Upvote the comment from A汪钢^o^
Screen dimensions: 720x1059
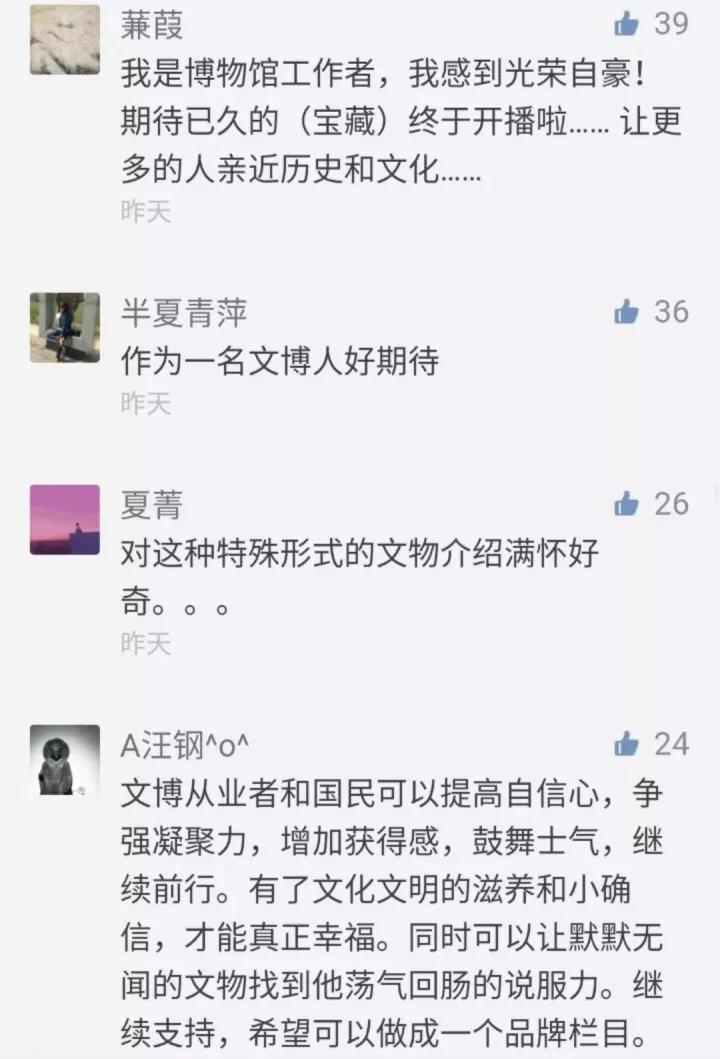pyautogui.click(x=627, y=743)
